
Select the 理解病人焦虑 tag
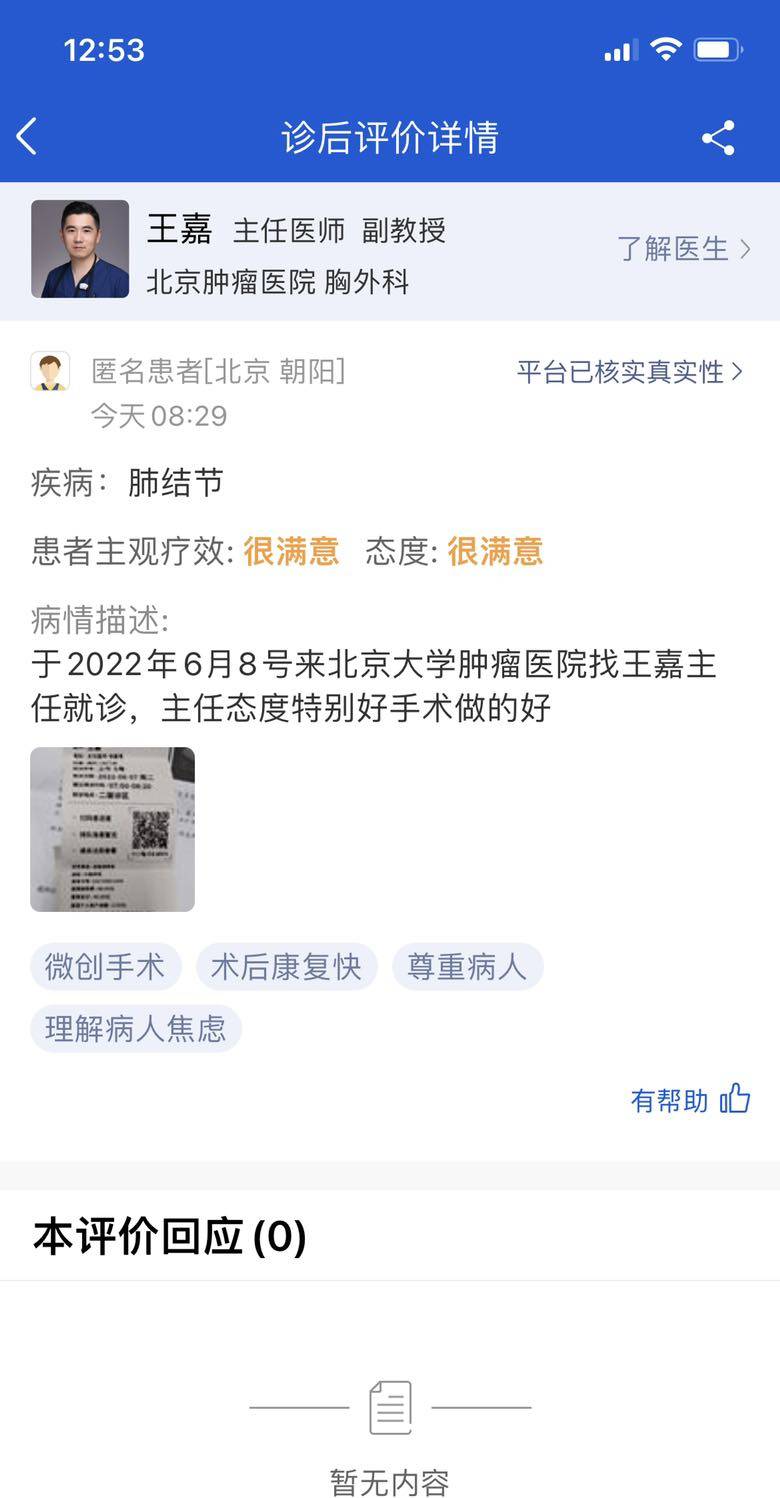click(x=135, y=1028)
